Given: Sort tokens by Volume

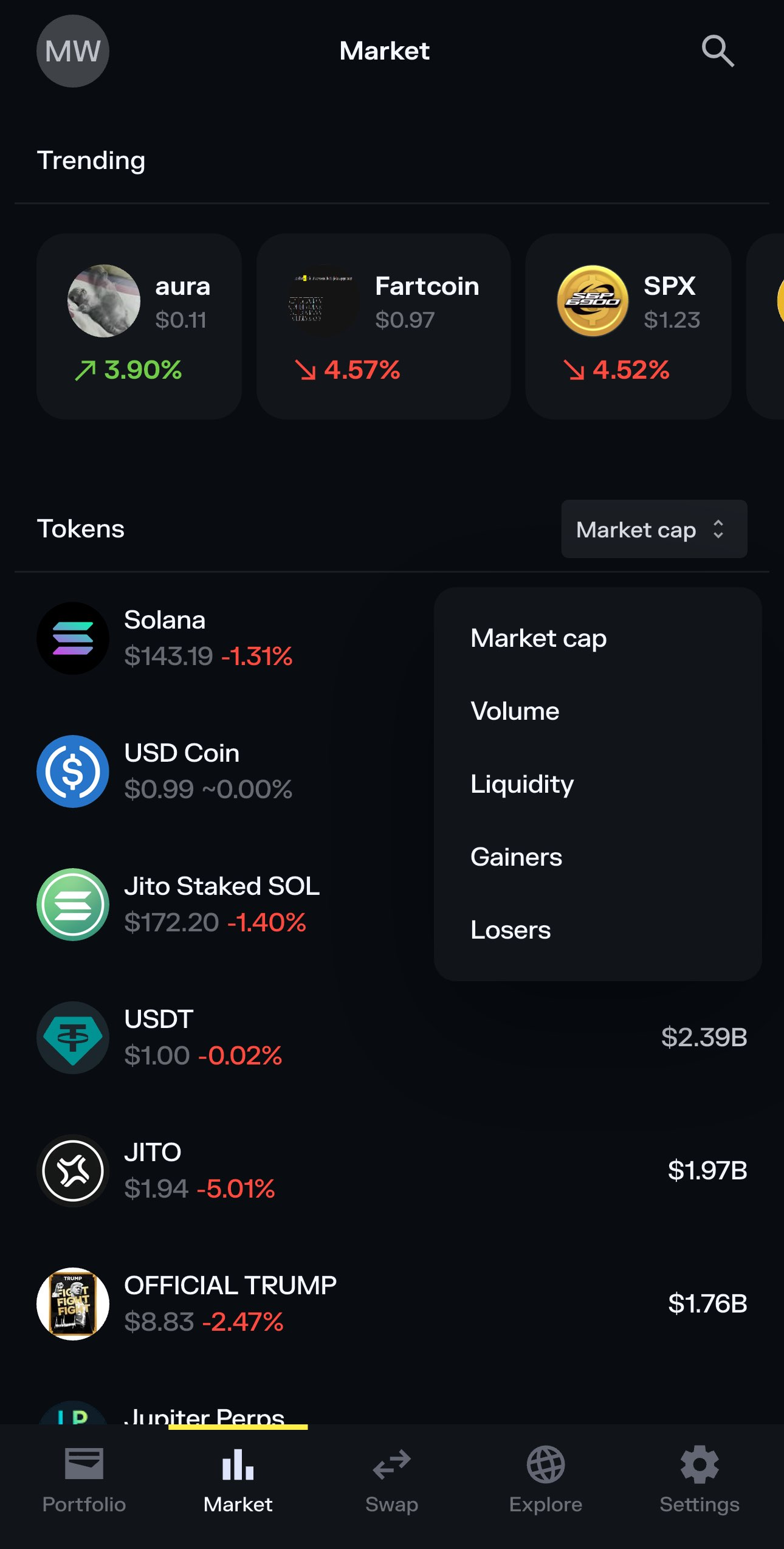Looking at the screenshot, I should pyautogui.click(x=598, y=711).
